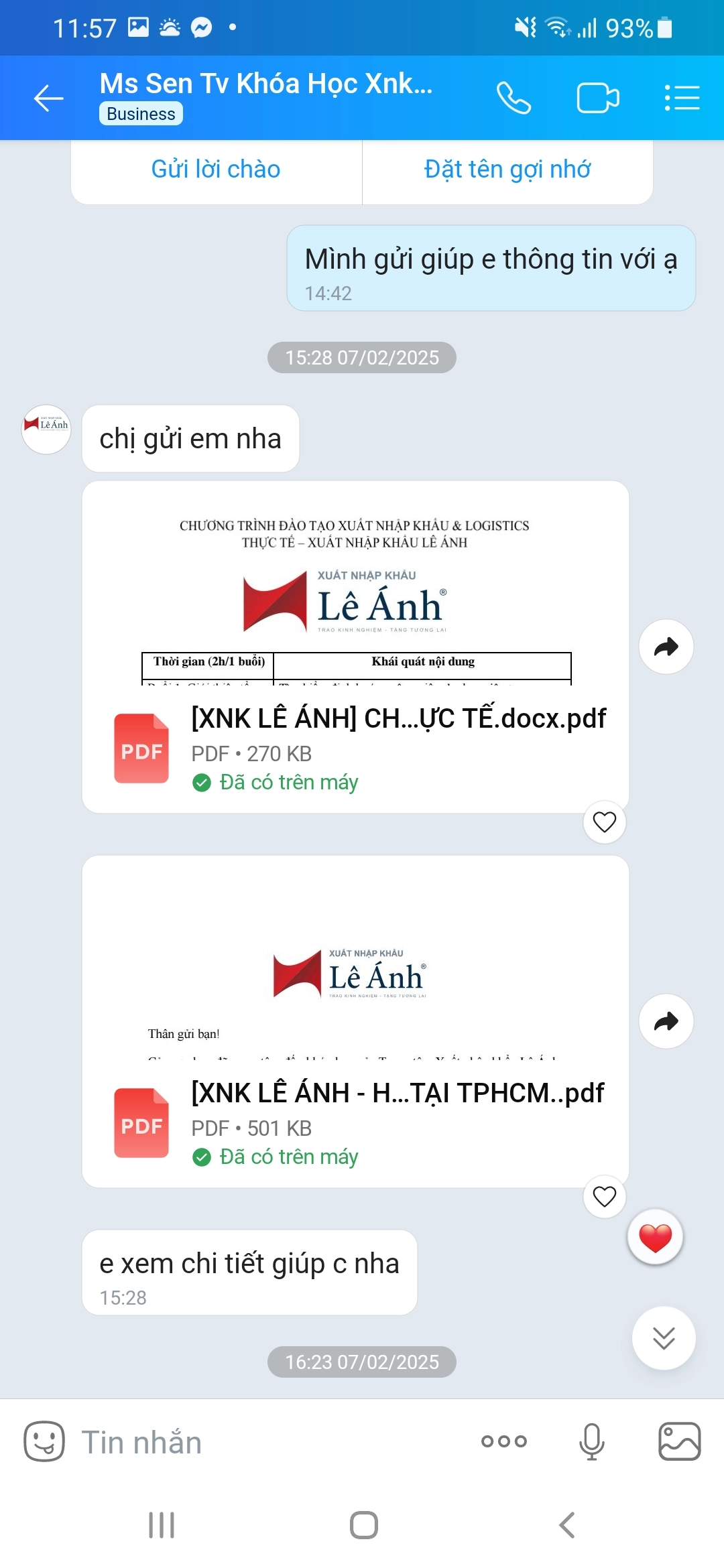Open the photo gallery picker

click(679, 1441)
